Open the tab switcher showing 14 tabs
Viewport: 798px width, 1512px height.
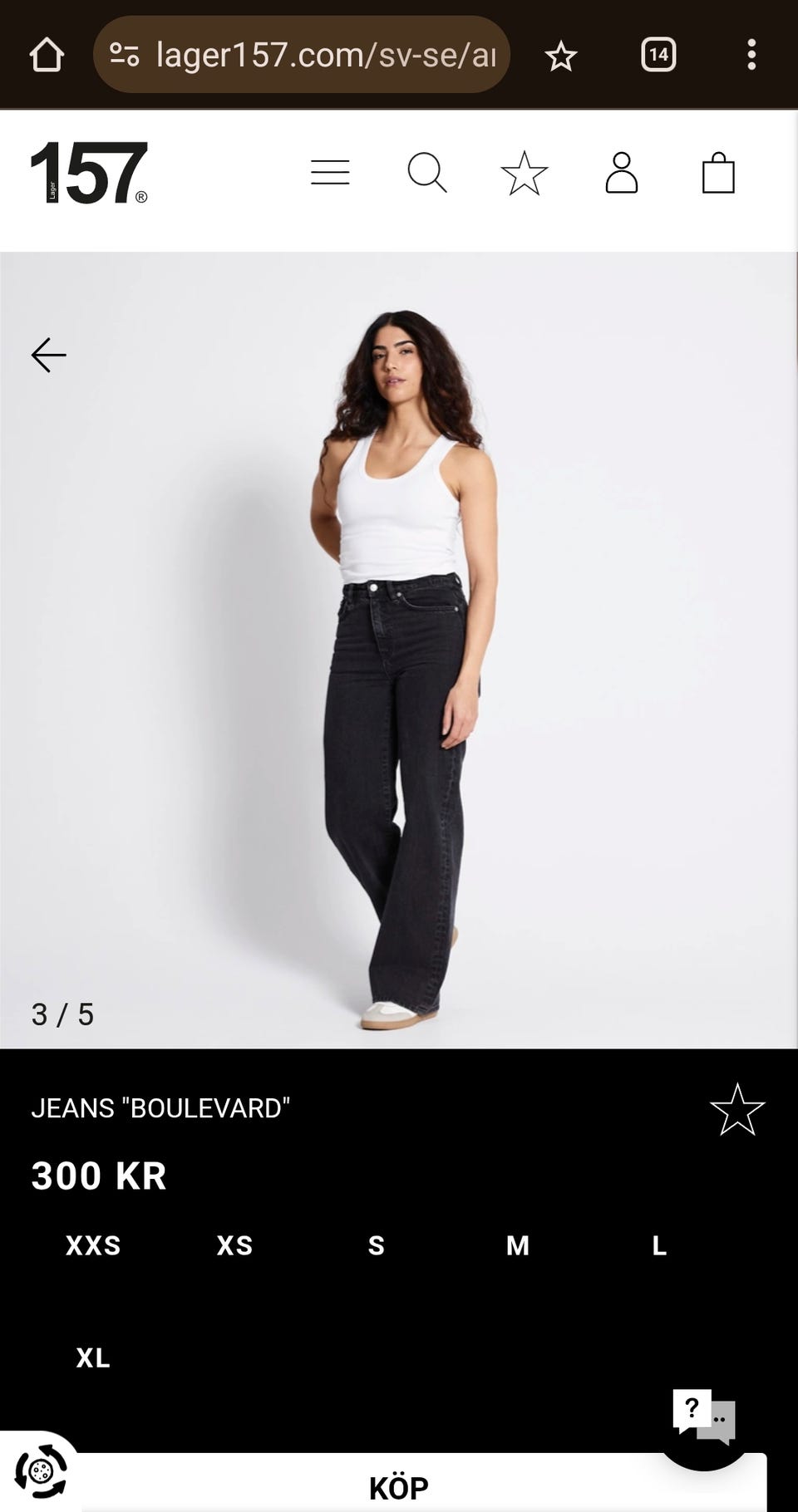tap(658, 56)
